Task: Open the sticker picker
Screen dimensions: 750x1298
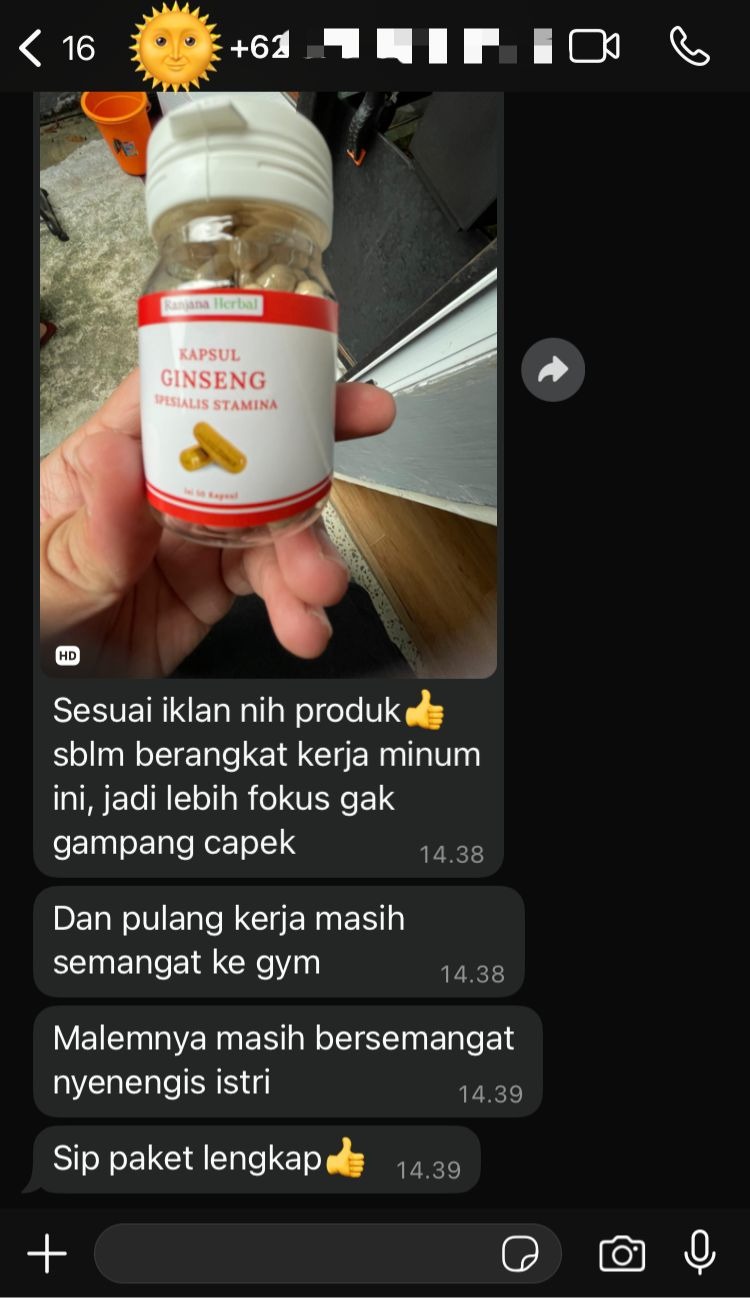Action: pos(520,1253)
